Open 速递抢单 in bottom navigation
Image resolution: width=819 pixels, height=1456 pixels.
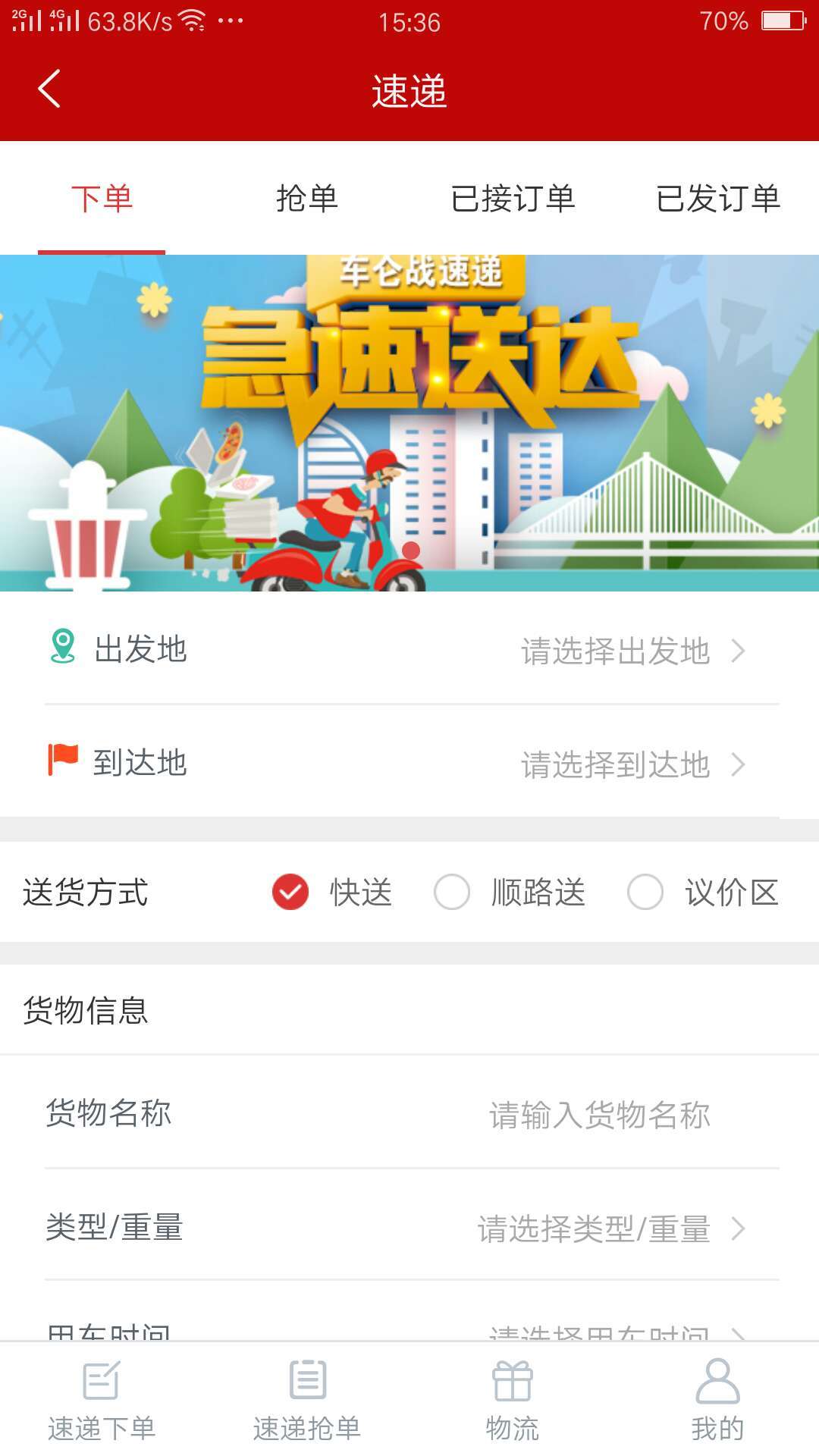307,1400
